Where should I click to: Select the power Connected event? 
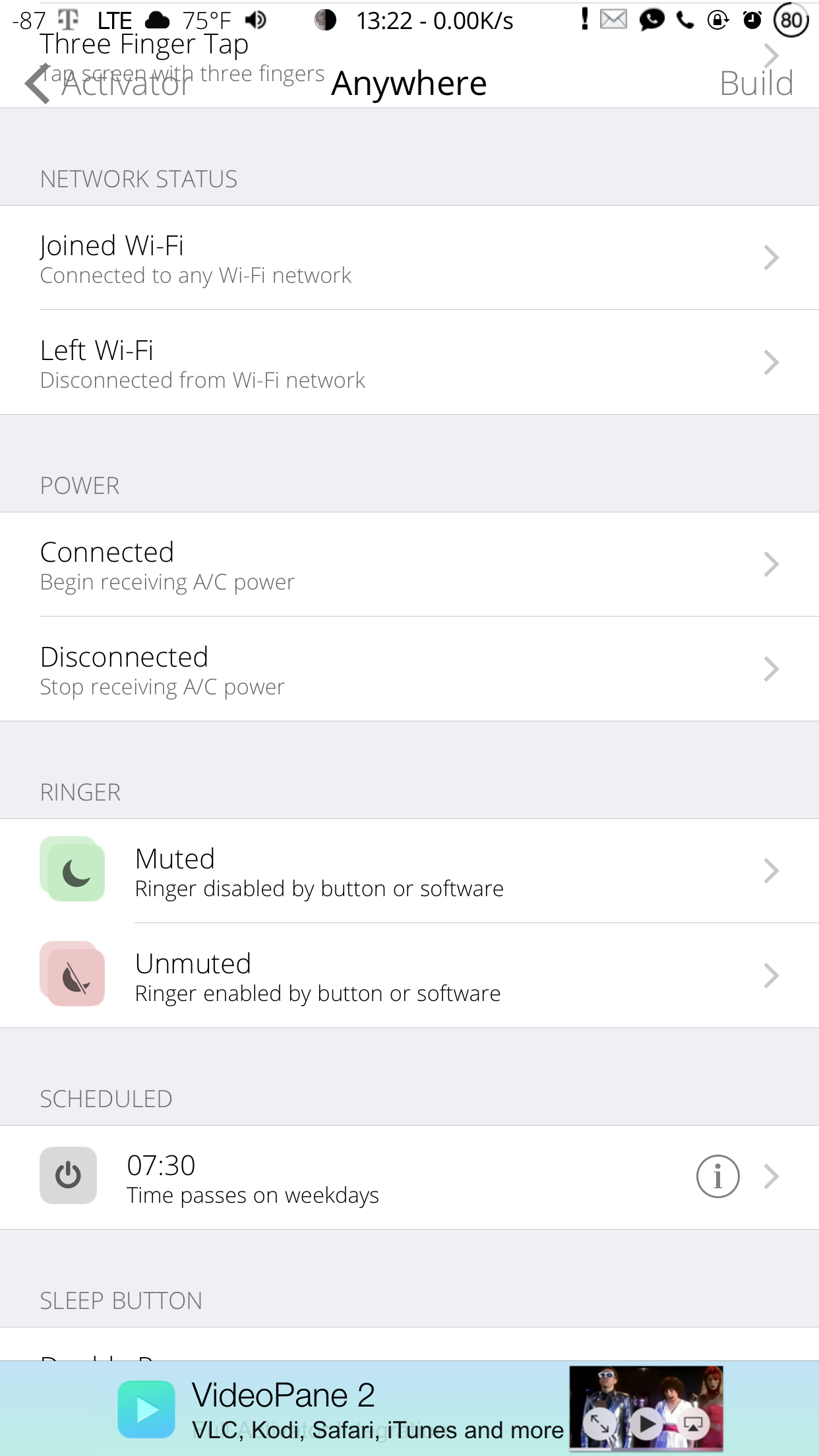409,564
